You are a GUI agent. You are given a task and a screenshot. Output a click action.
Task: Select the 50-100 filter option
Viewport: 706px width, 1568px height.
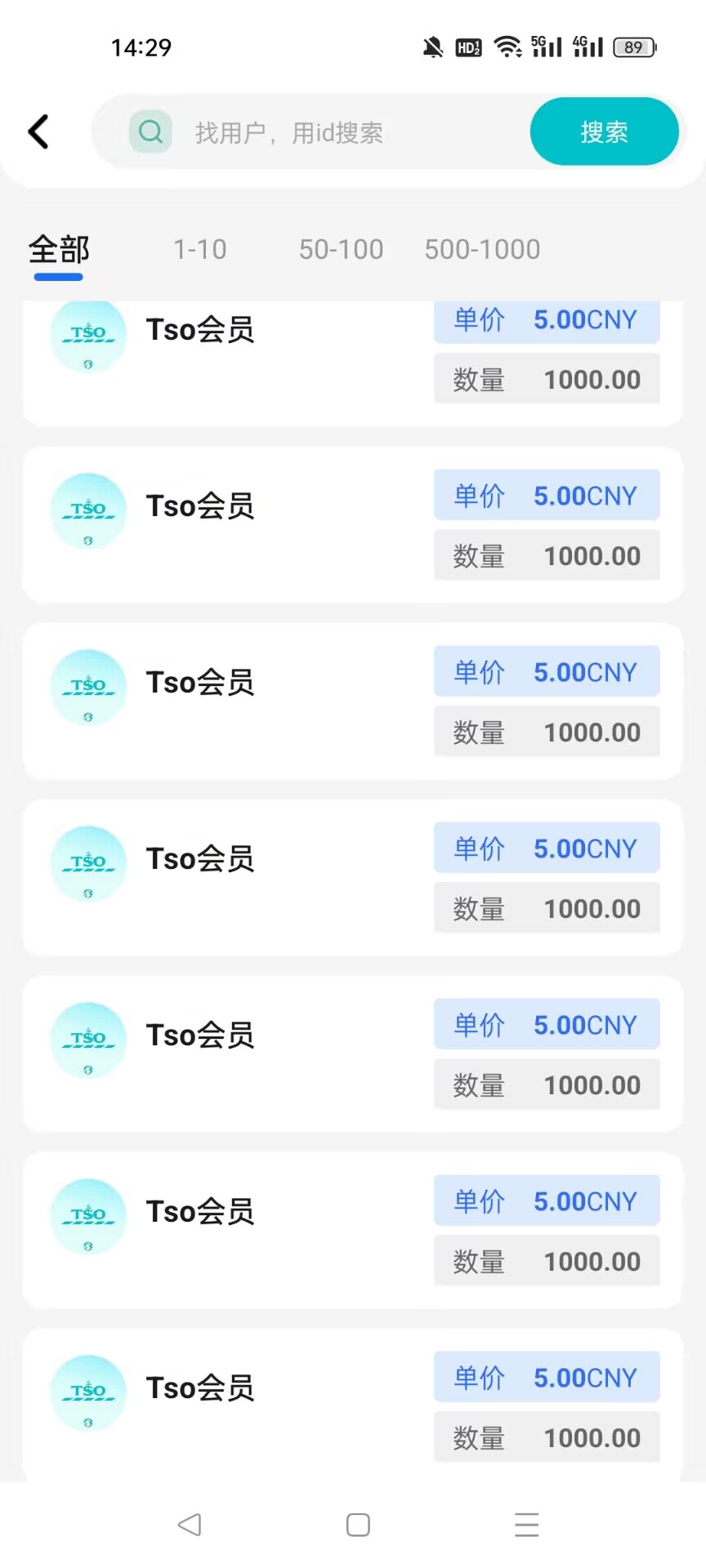(341, 250)
